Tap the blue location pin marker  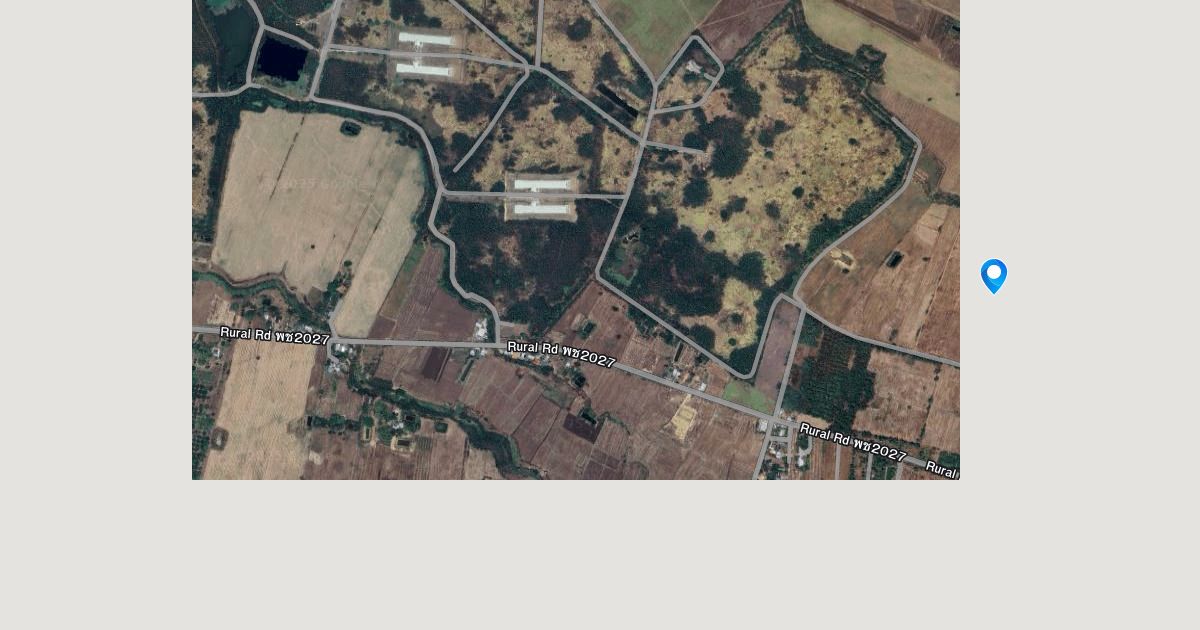click(993, 275)
